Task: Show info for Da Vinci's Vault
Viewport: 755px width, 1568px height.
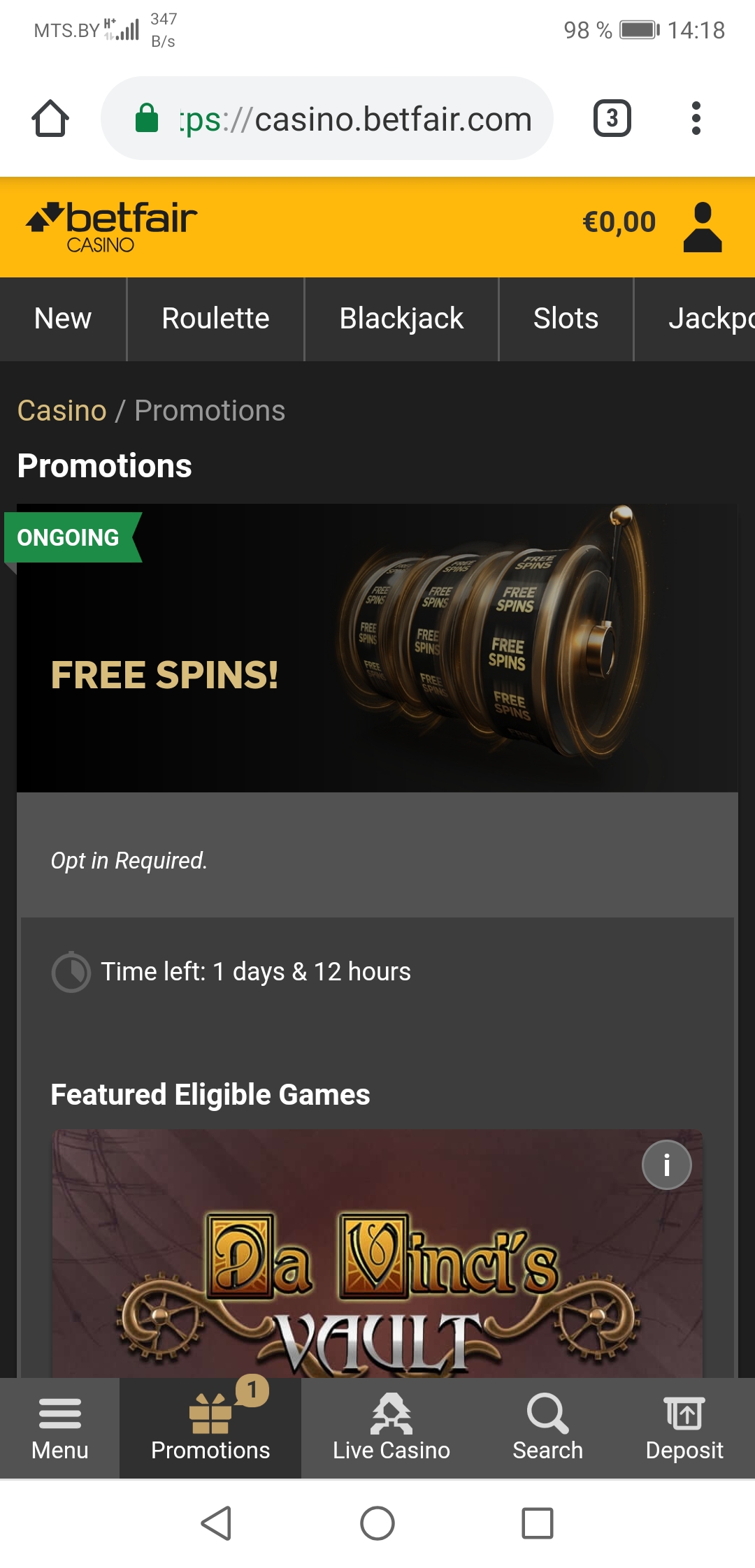Action: coord(666,1165)
